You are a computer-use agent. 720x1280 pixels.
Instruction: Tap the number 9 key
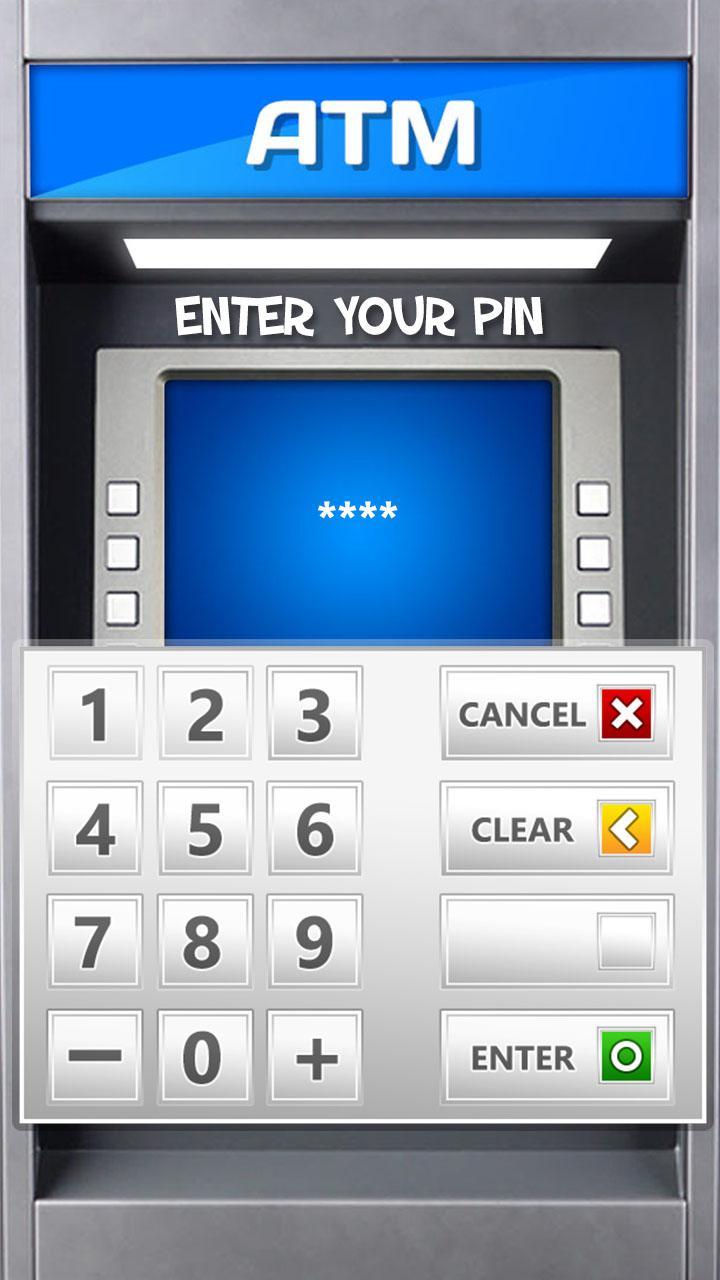[x=314, y=941]
